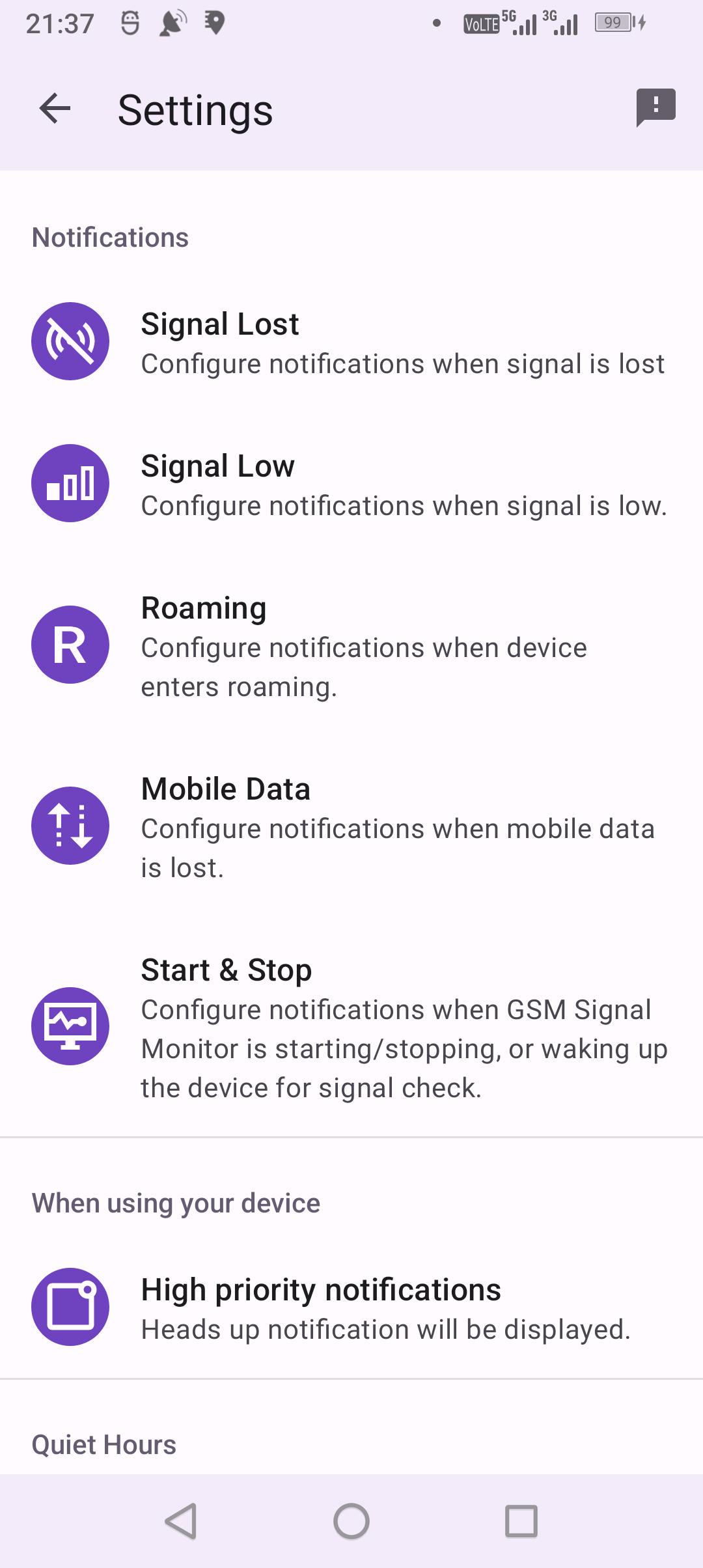
Task: Configure Start & Stop notifications
Action: (351, 1026)
